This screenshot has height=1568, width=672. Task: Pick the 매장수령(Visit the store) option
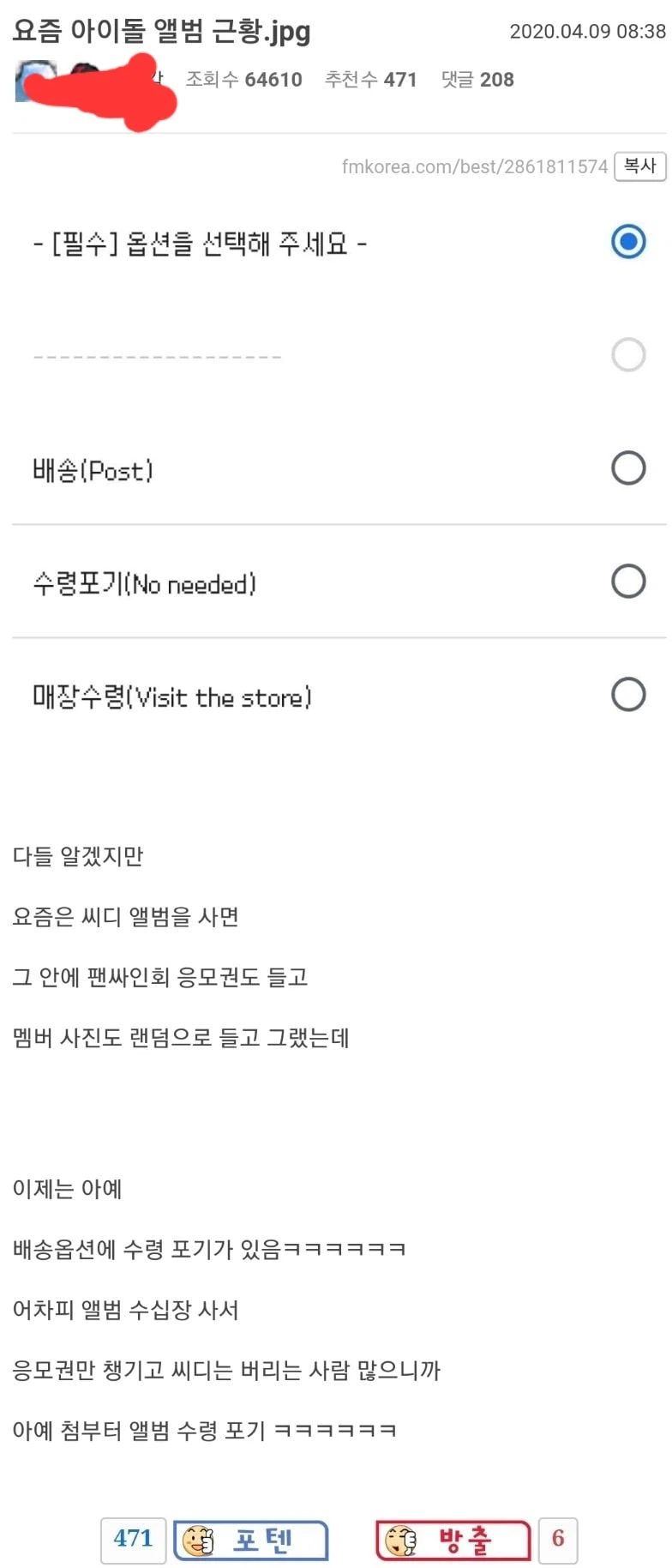click(x=629, y=695)
